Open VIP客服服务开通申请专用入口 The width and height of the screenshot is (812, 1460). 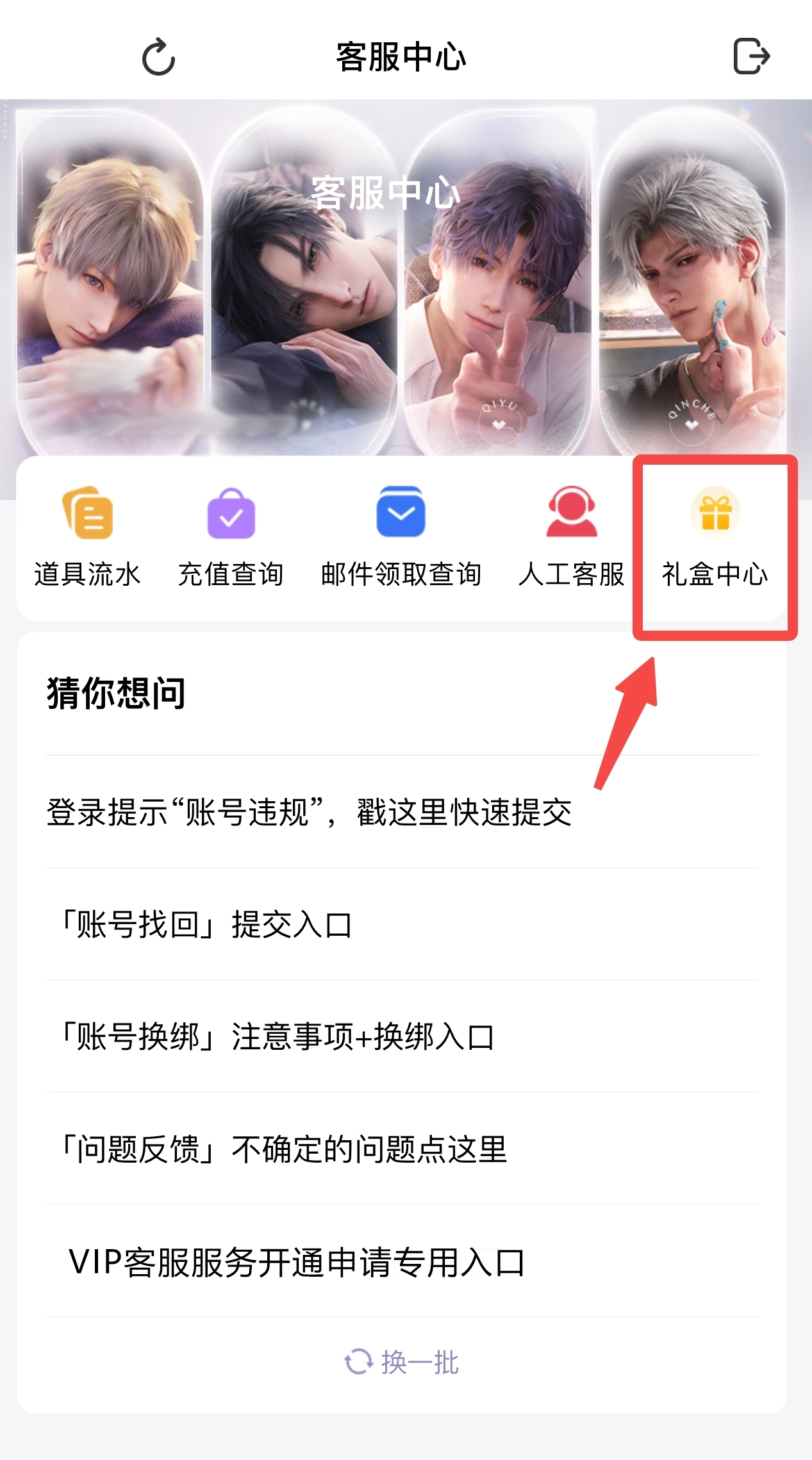(x=296, y=1262)
